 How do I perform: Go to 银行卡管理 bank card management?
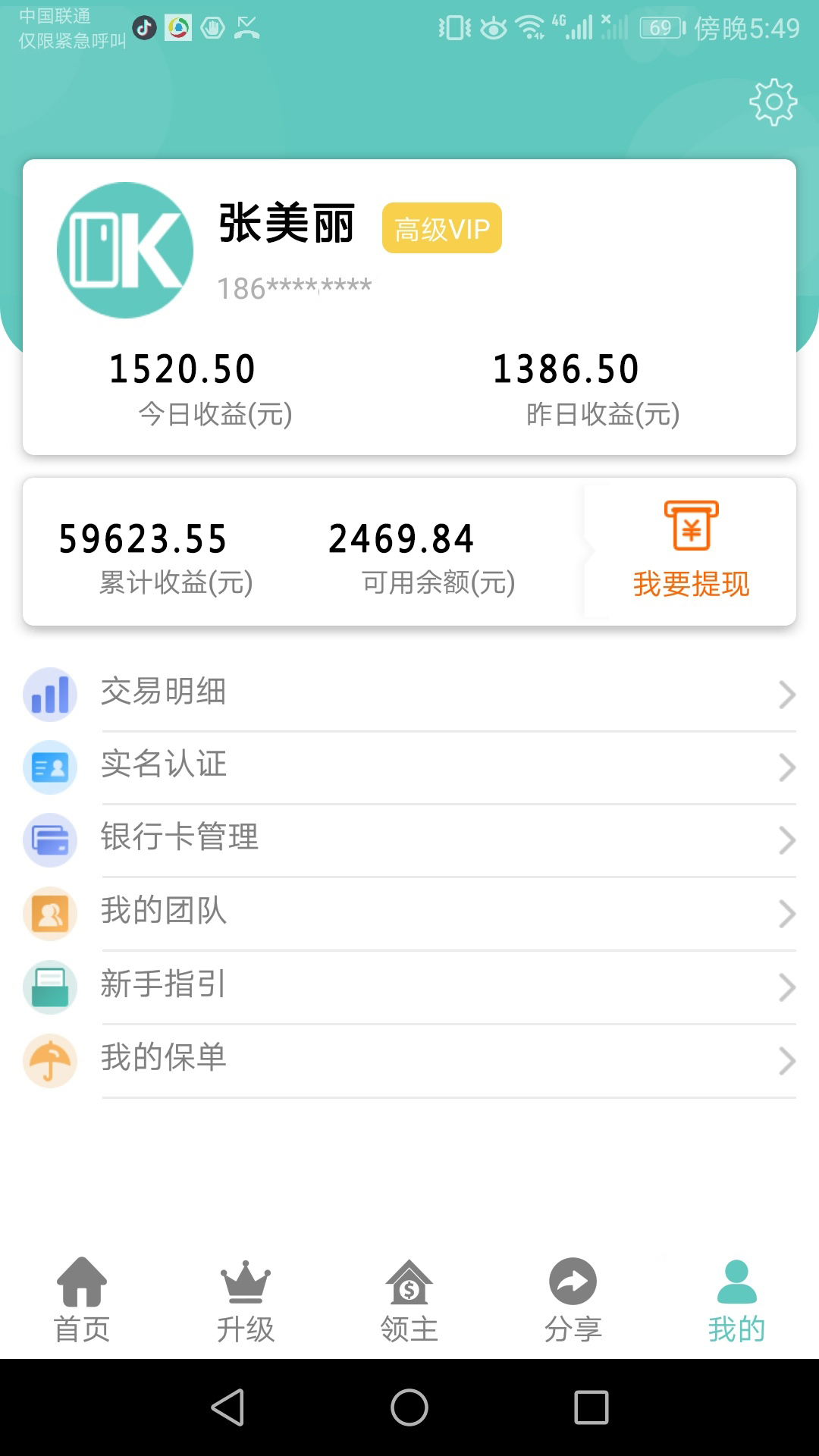coord(409,839)
